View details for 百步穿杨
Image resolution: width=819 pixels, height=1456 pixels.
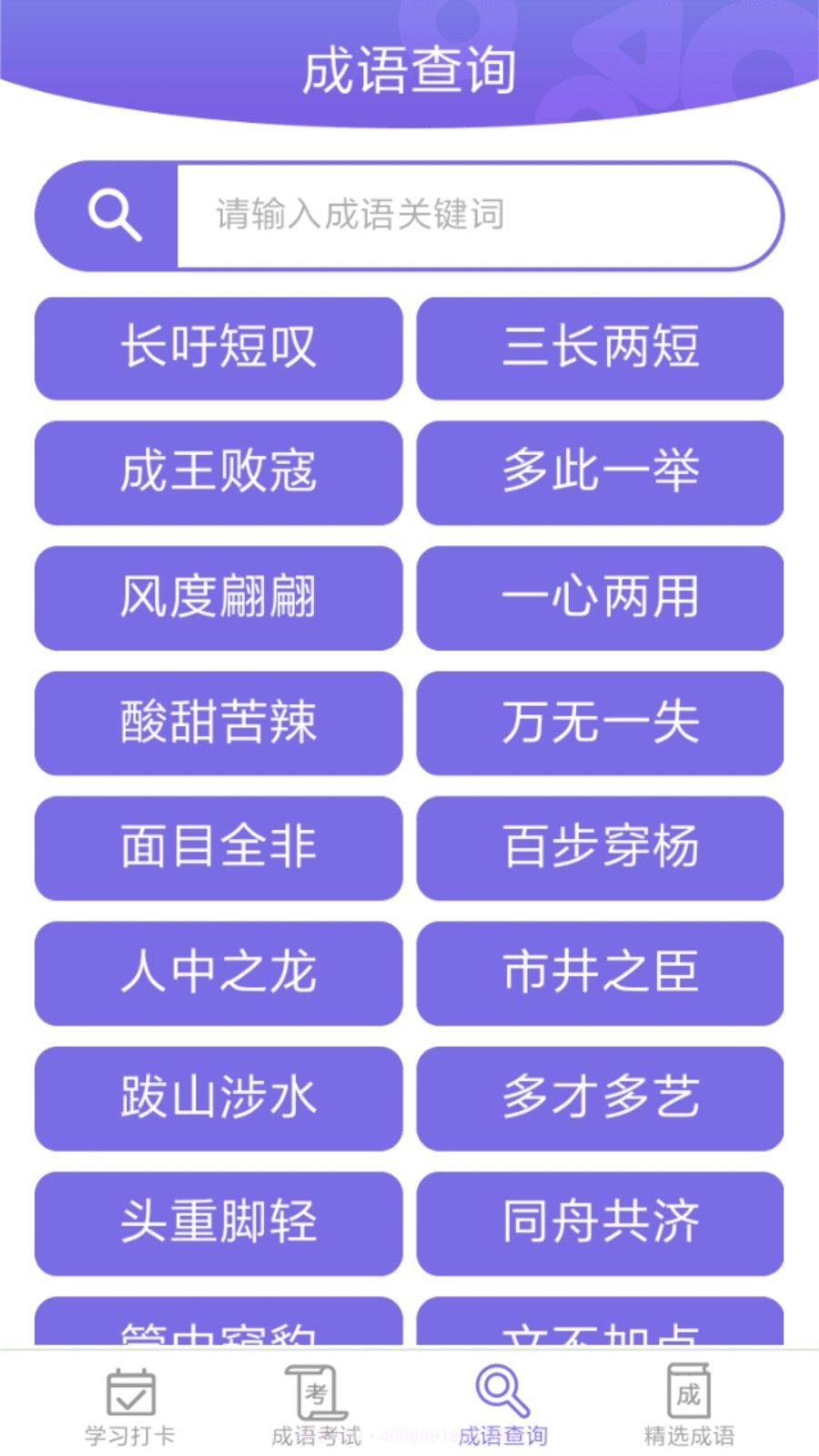coord(602,849)
